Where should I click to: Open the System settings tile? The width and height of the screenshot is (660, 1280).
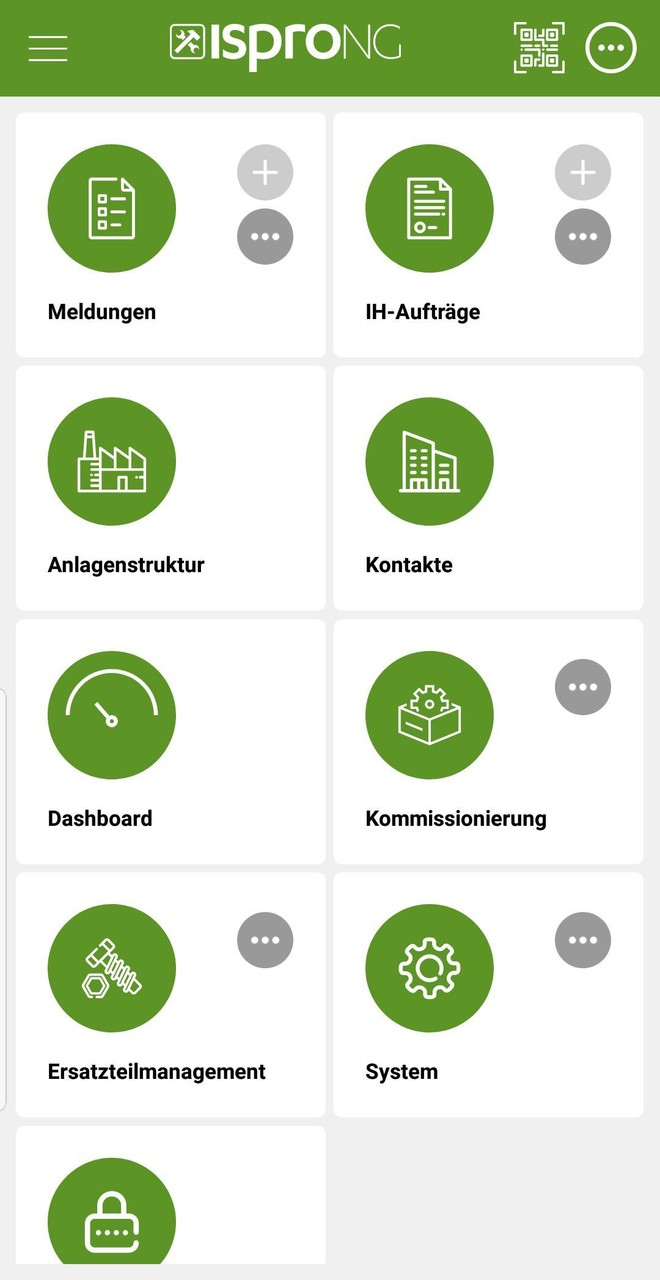click(430, 968)
